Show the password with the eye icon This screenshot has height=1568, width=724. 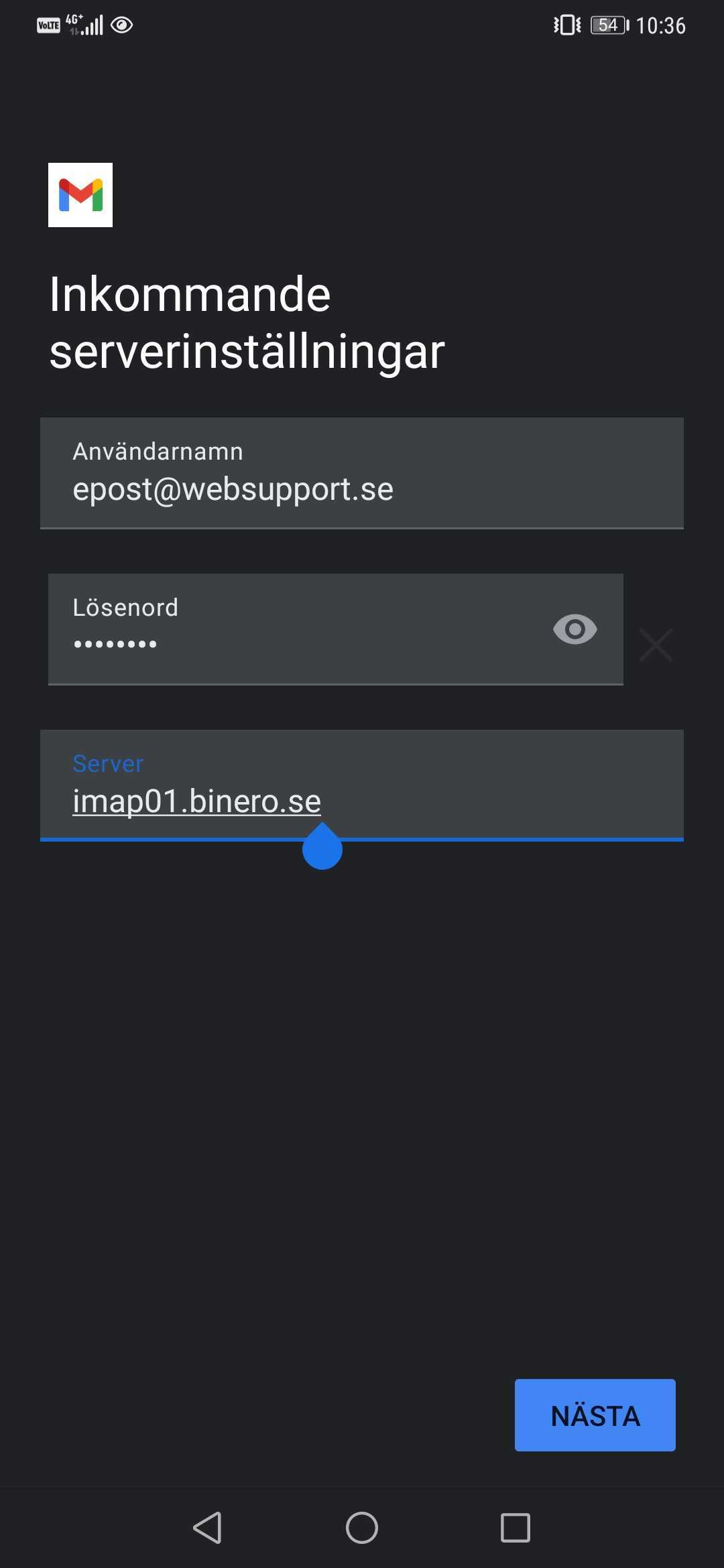click(575, 629)
